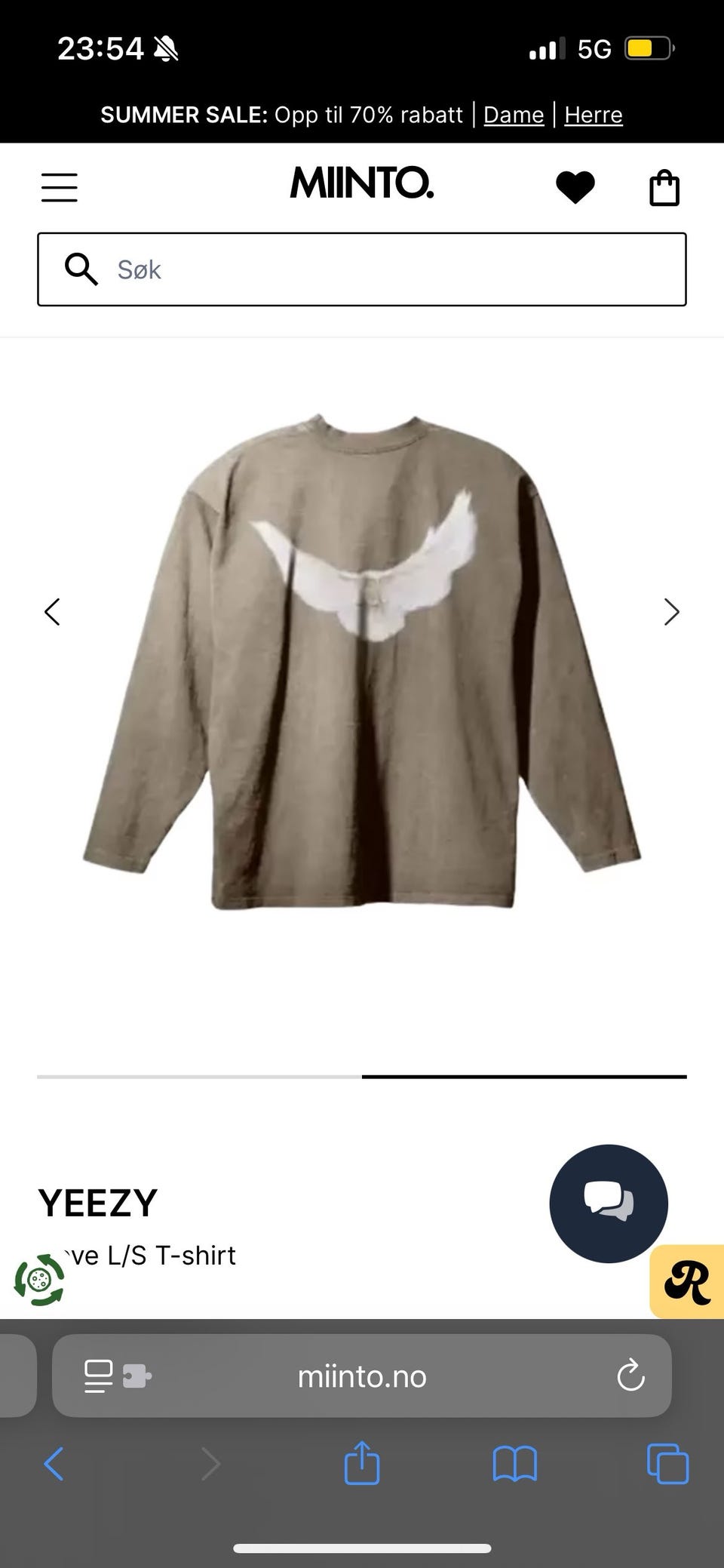The width and height of the screenshot is (724, 1568).
Task: Open the Herre sale link
Action: pyautogui.click(x=594, y=115)
